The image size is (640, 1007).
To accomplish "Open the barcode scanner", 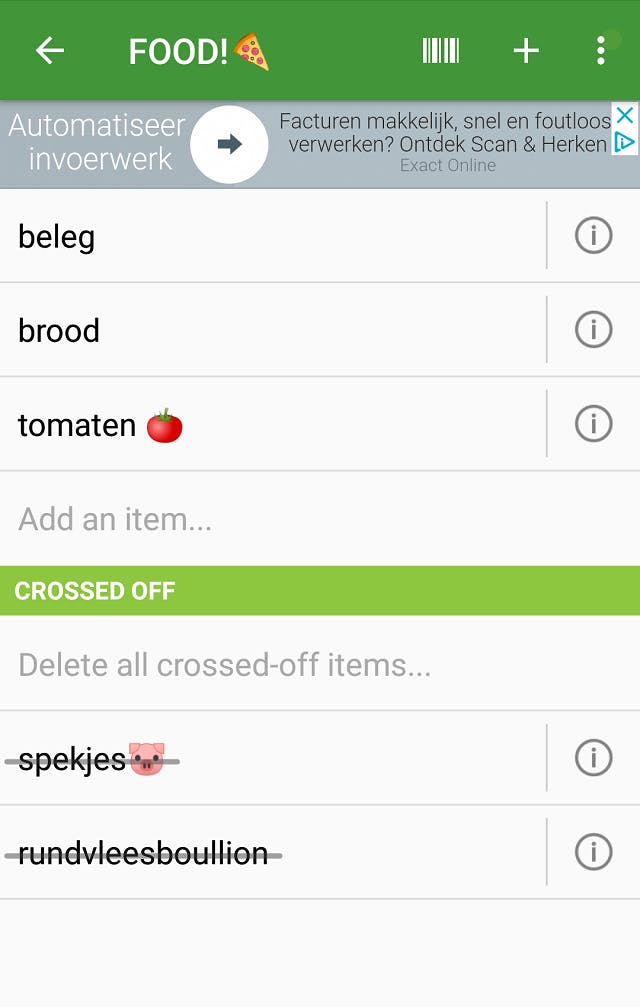I will click(x=440, y=51).
